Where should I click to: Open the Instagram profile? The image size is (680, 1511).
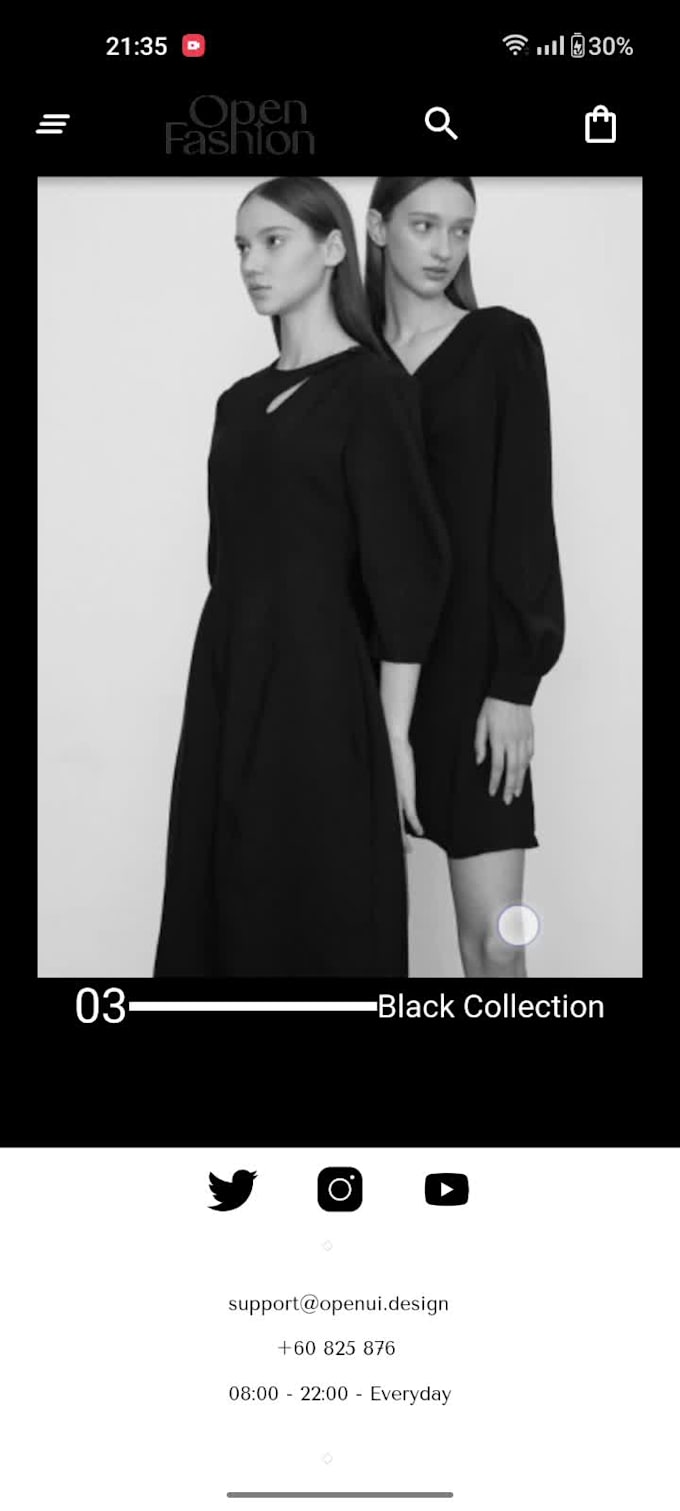340,1190
